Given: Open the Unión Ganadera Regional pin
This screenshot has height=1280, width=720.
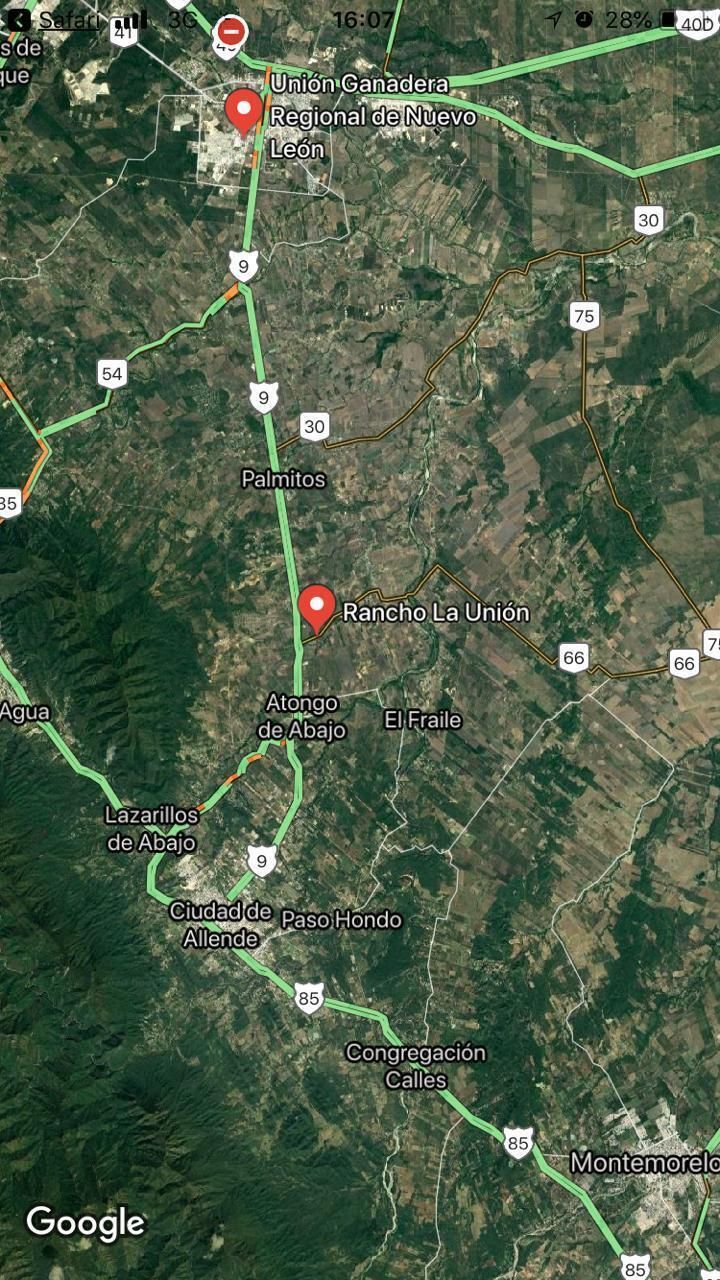Looking at the screenshot, I should (x=243, y=110).
